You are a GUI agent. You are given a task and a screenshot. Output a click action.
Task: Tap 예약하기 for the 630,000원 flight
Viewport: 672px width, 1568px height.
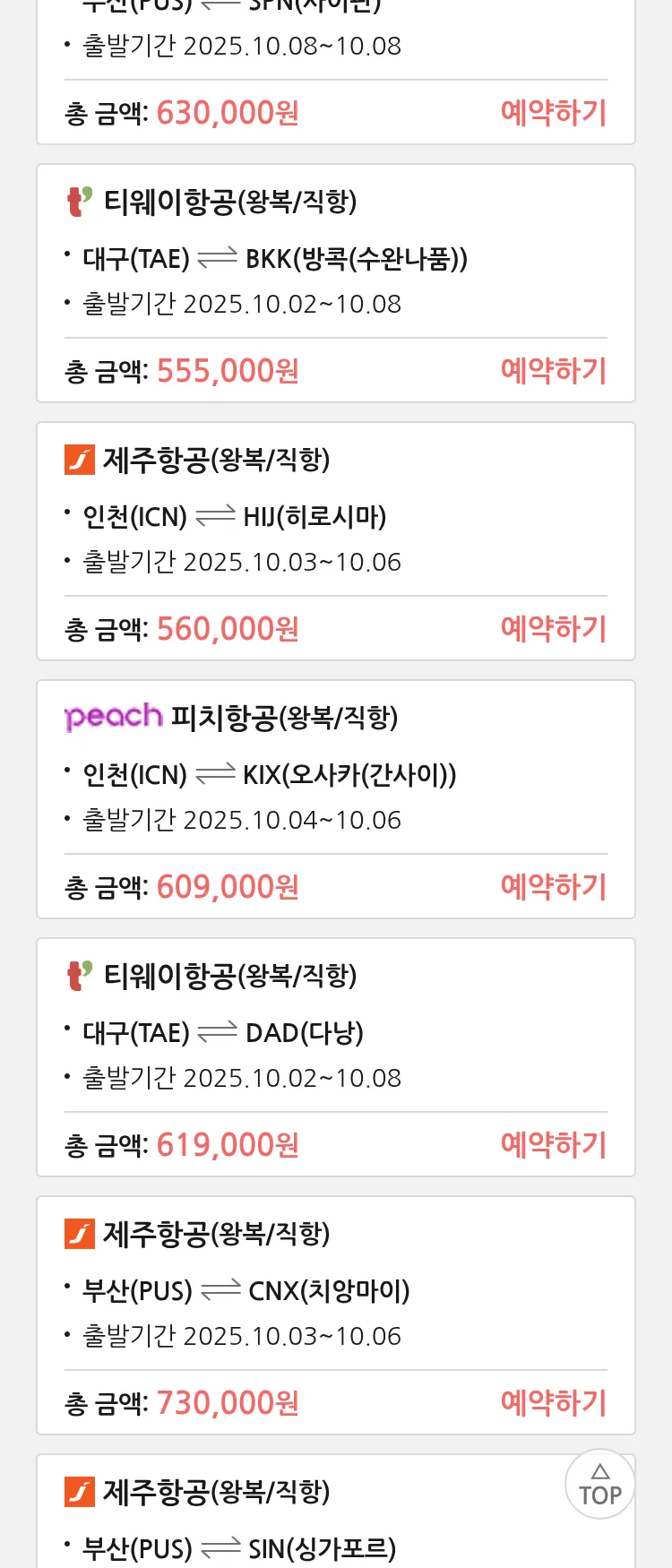pos(553,113)
